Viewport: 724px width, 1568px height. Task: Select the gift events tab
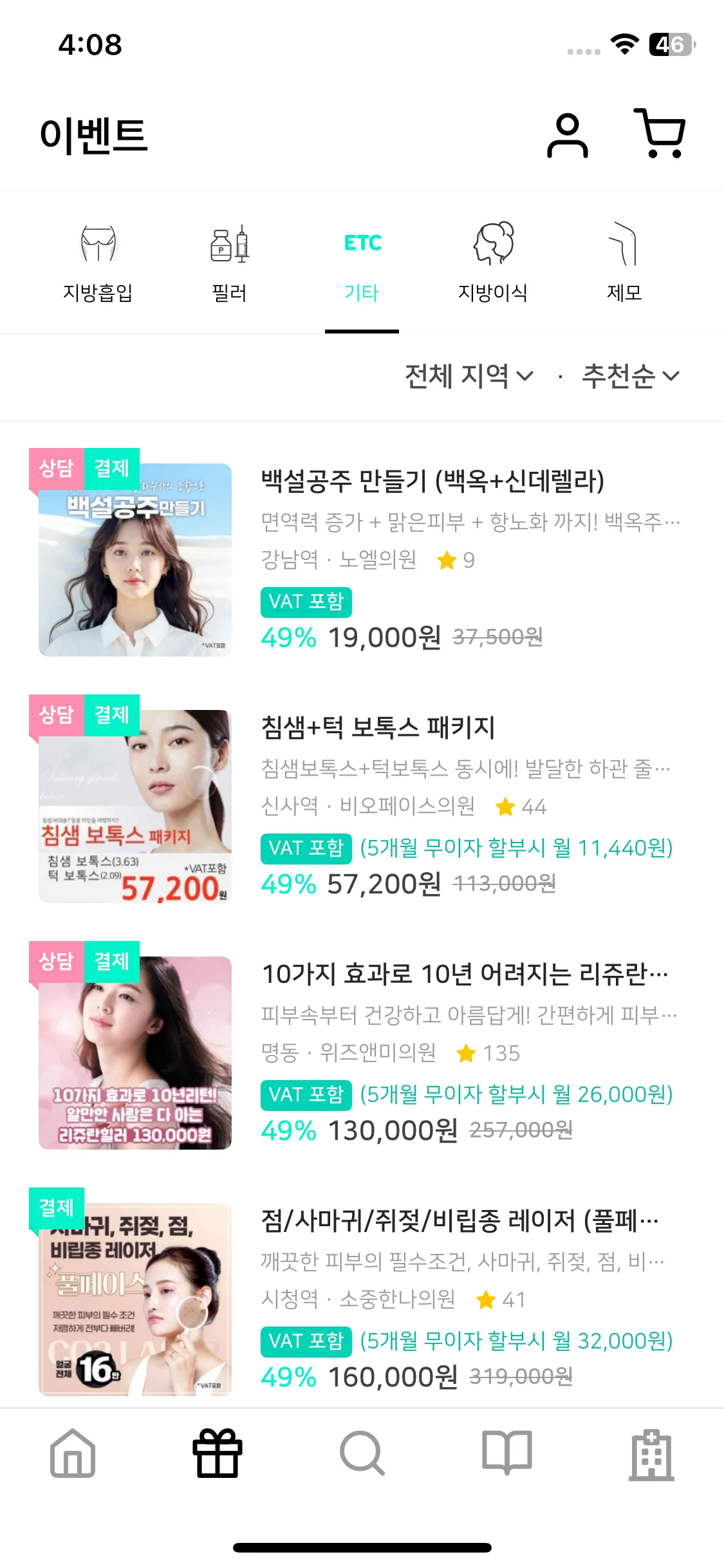point(218,1453)
